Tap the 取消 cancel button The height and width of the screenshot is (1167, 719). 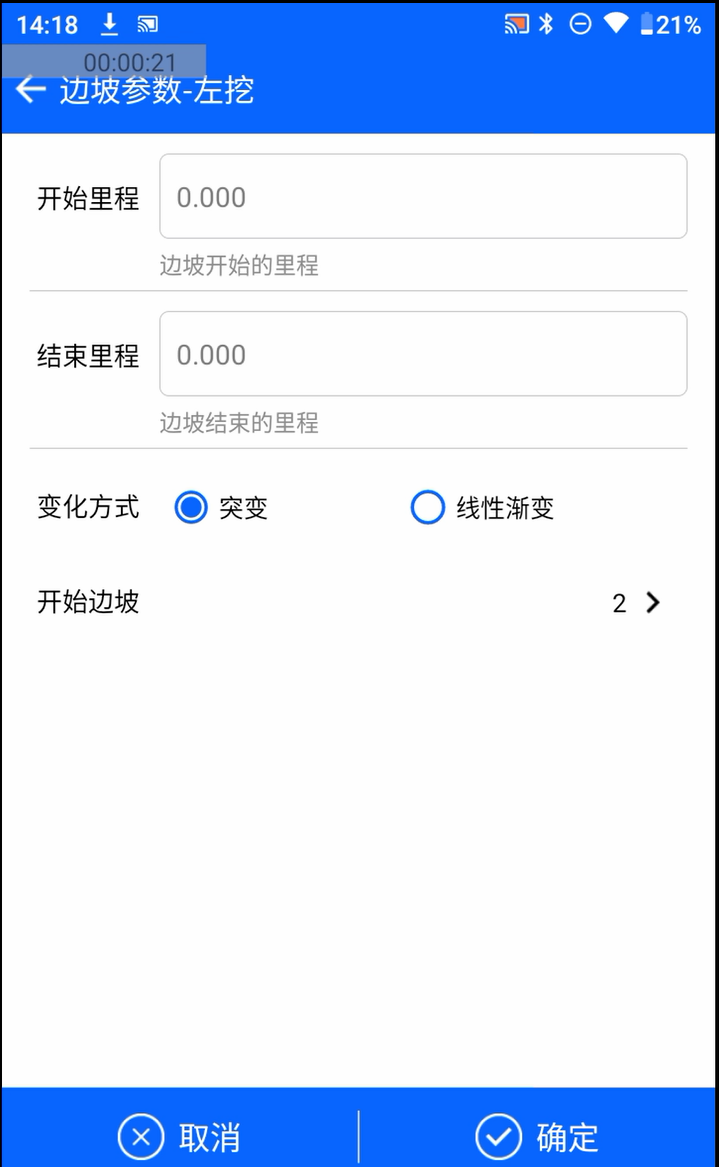click(179, 1136)
